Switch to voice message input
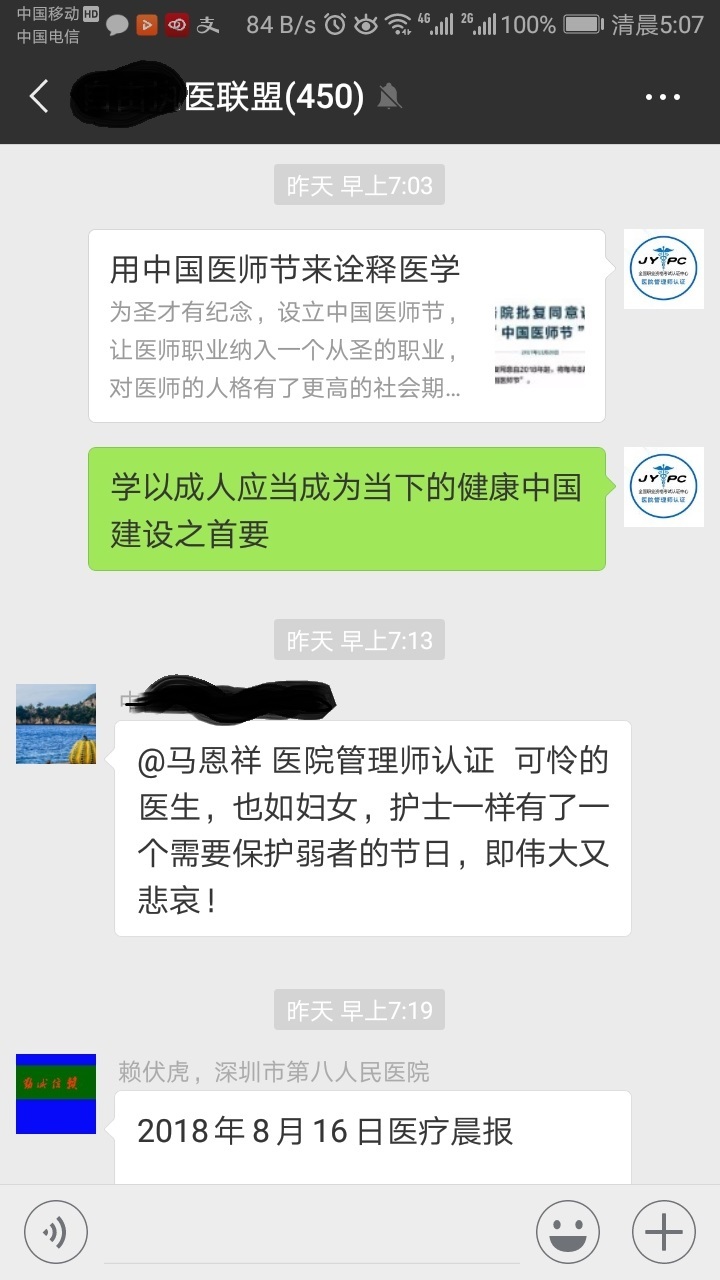 pyautogui.click(x=56, y=1232)
